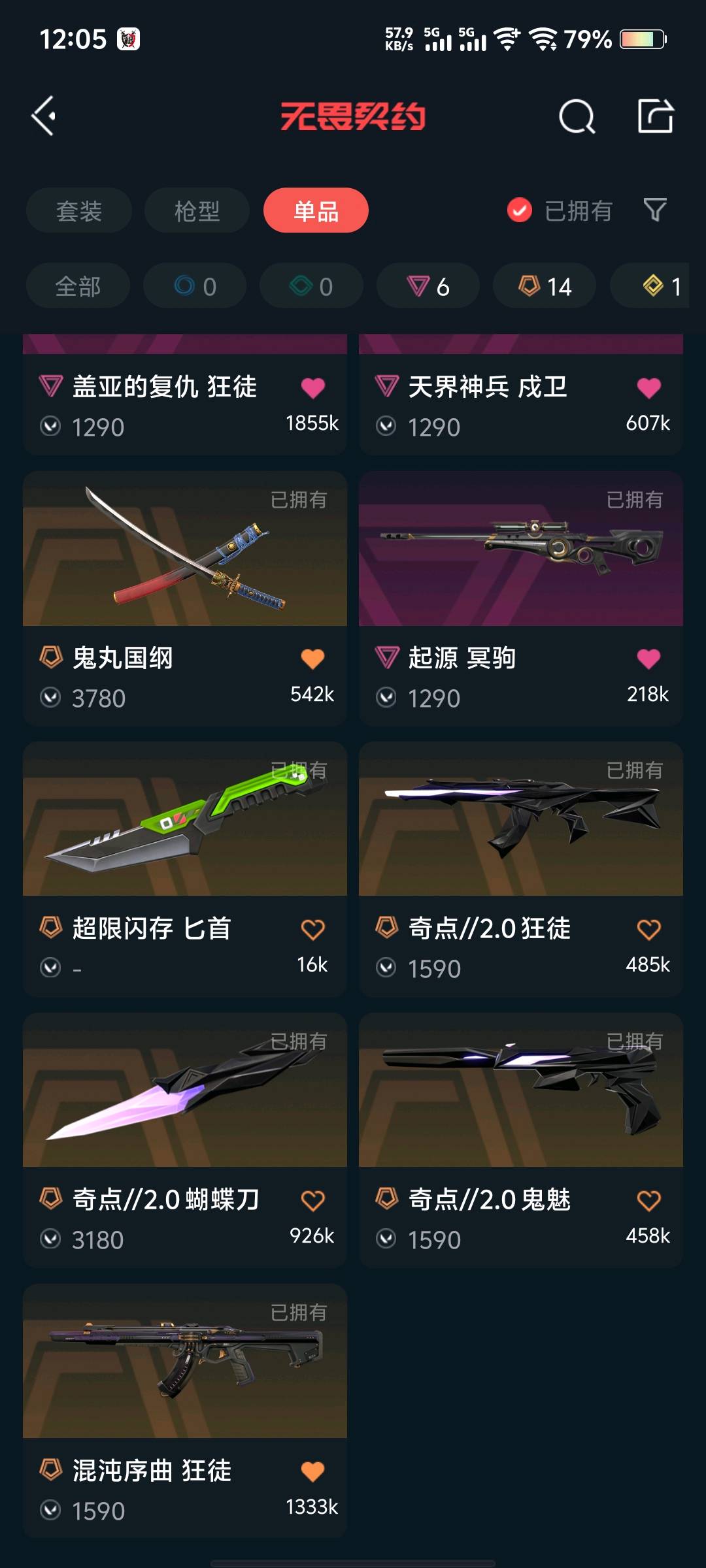This screenshot has height=1568, width=706.
Task: Uncheck the 已拥有 checkbox
Action: tap(520, 210)
